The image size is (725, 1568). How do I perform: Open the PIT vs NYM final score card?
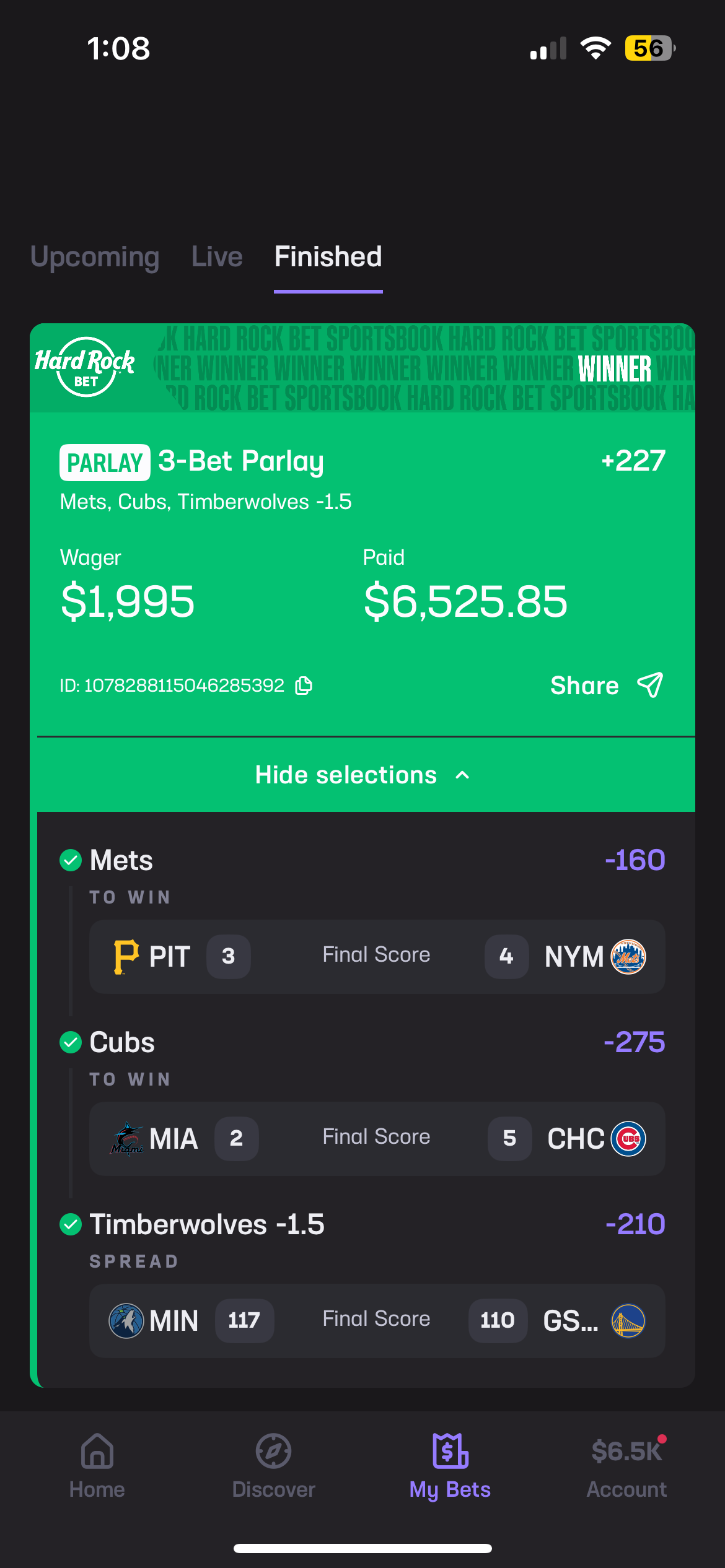tap(377, 956)
